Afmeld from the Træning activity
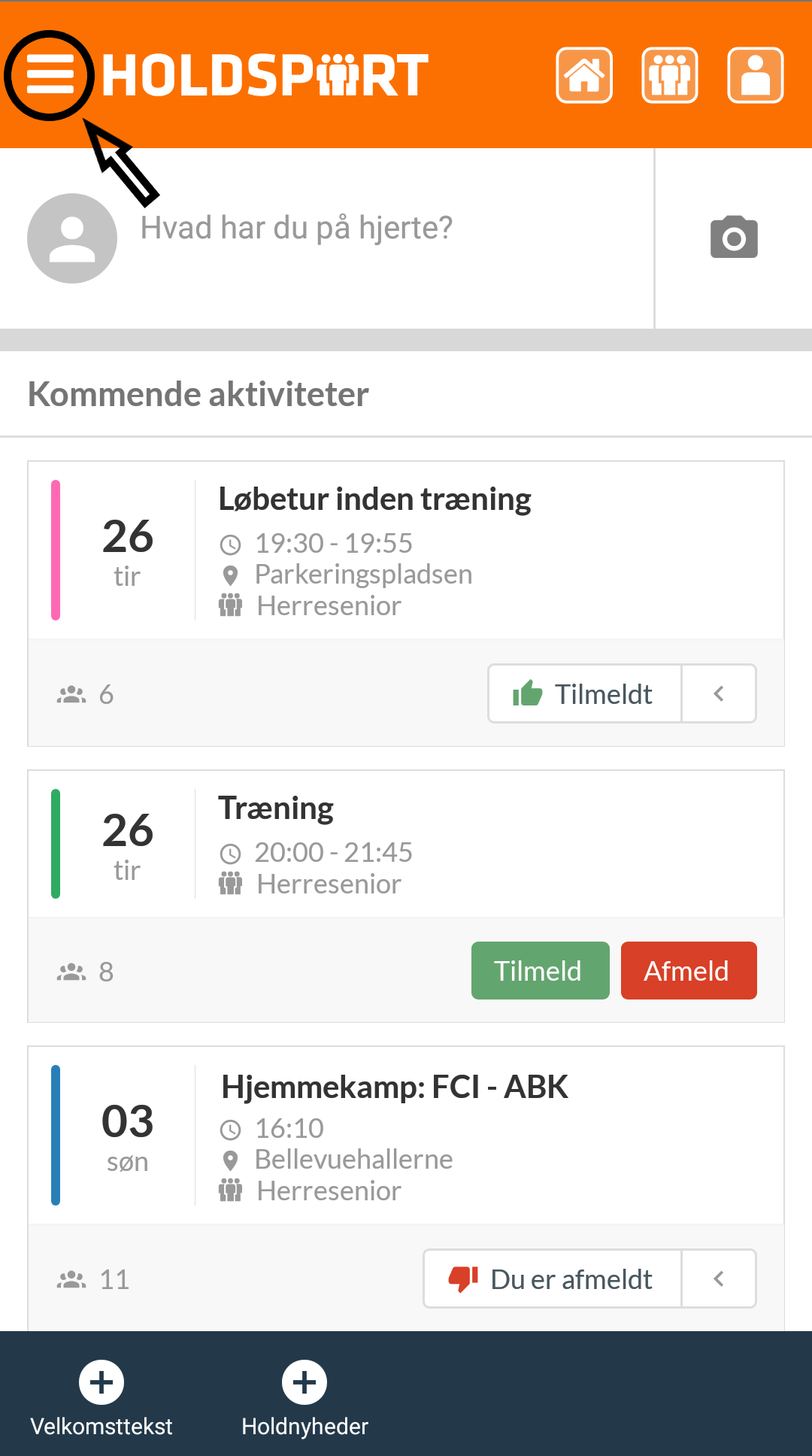This screenshot has height=1456, width=812. point(689,971)
